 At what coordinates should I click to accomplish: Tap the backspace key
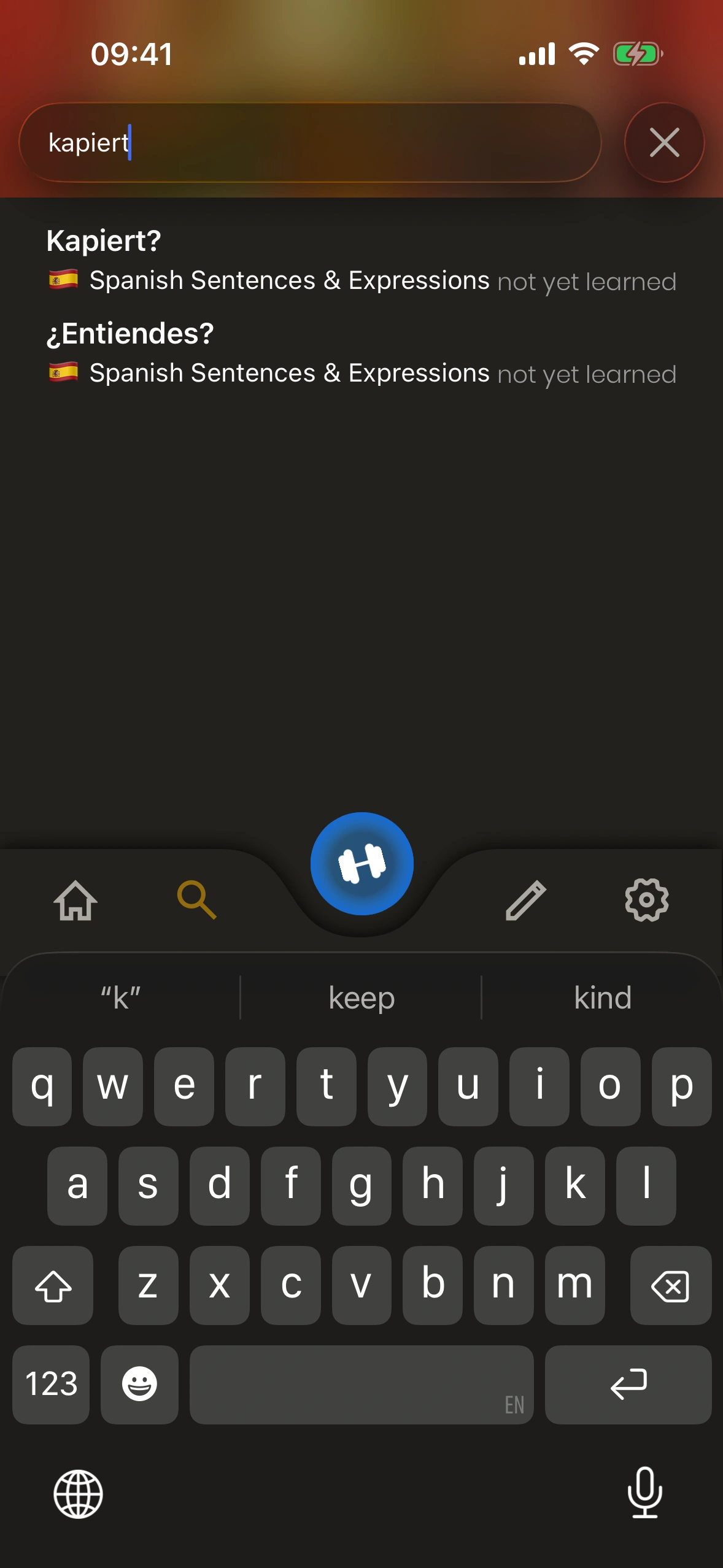coord(670,1285)
